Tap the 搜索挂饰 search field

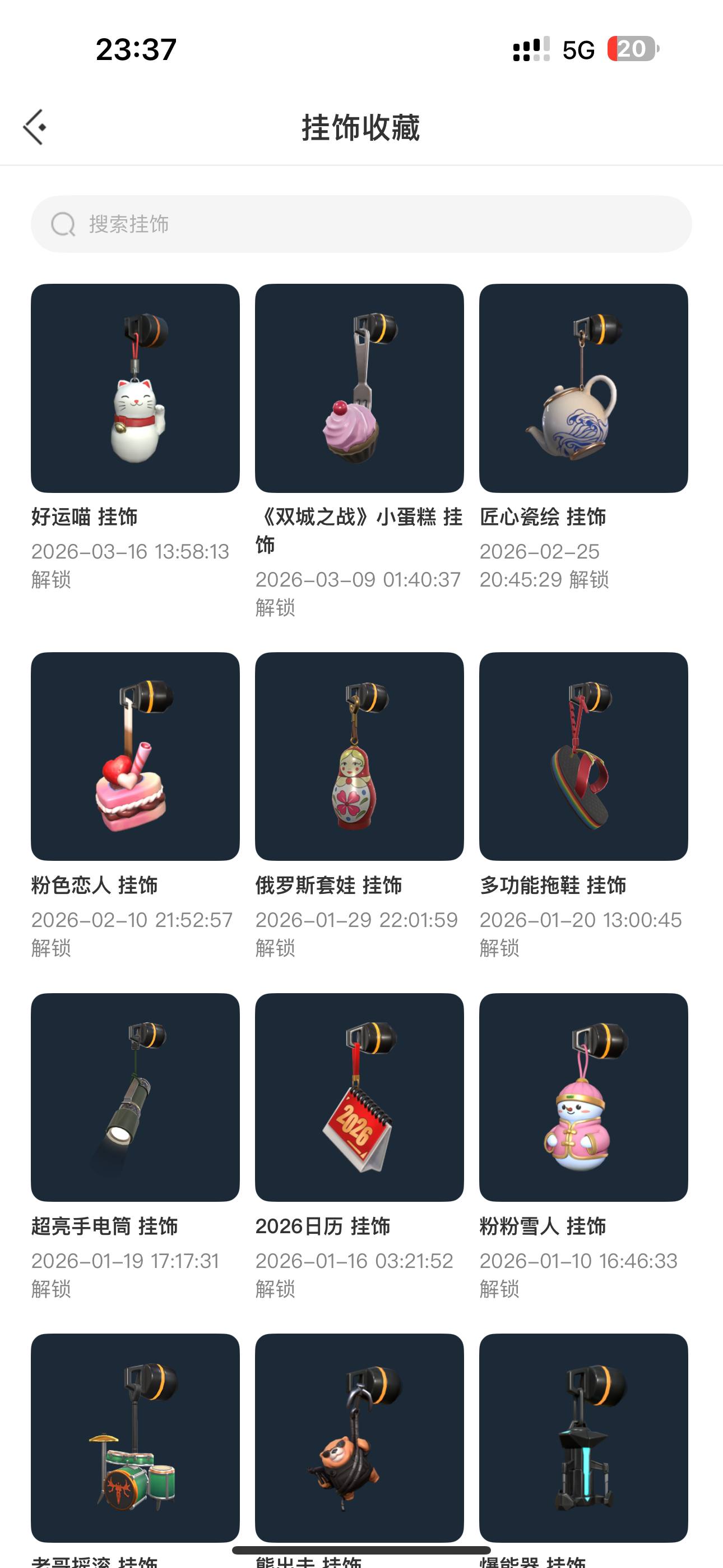(361, 224)
